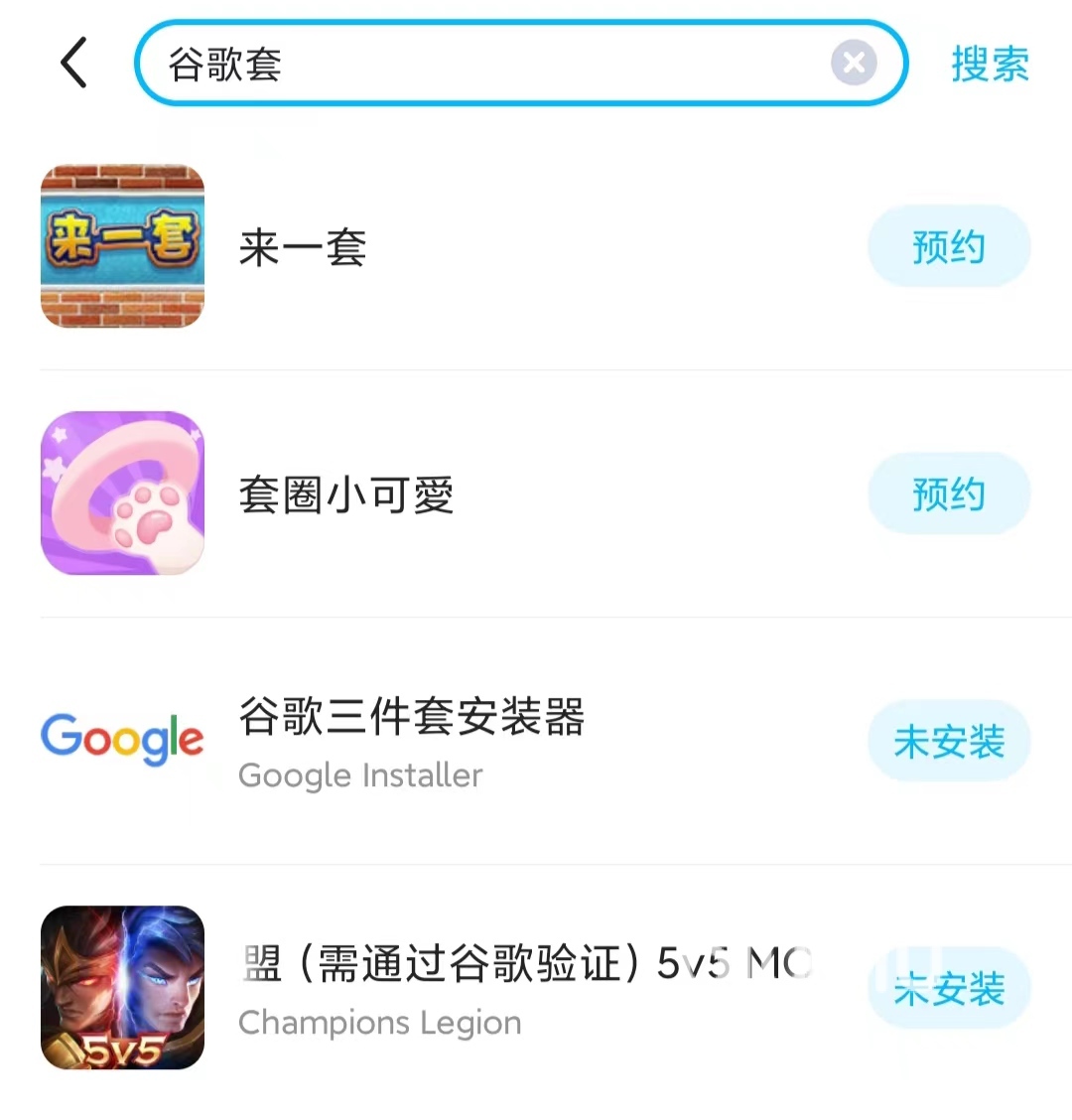Tap the 搜索 button

tap(990, 65)
